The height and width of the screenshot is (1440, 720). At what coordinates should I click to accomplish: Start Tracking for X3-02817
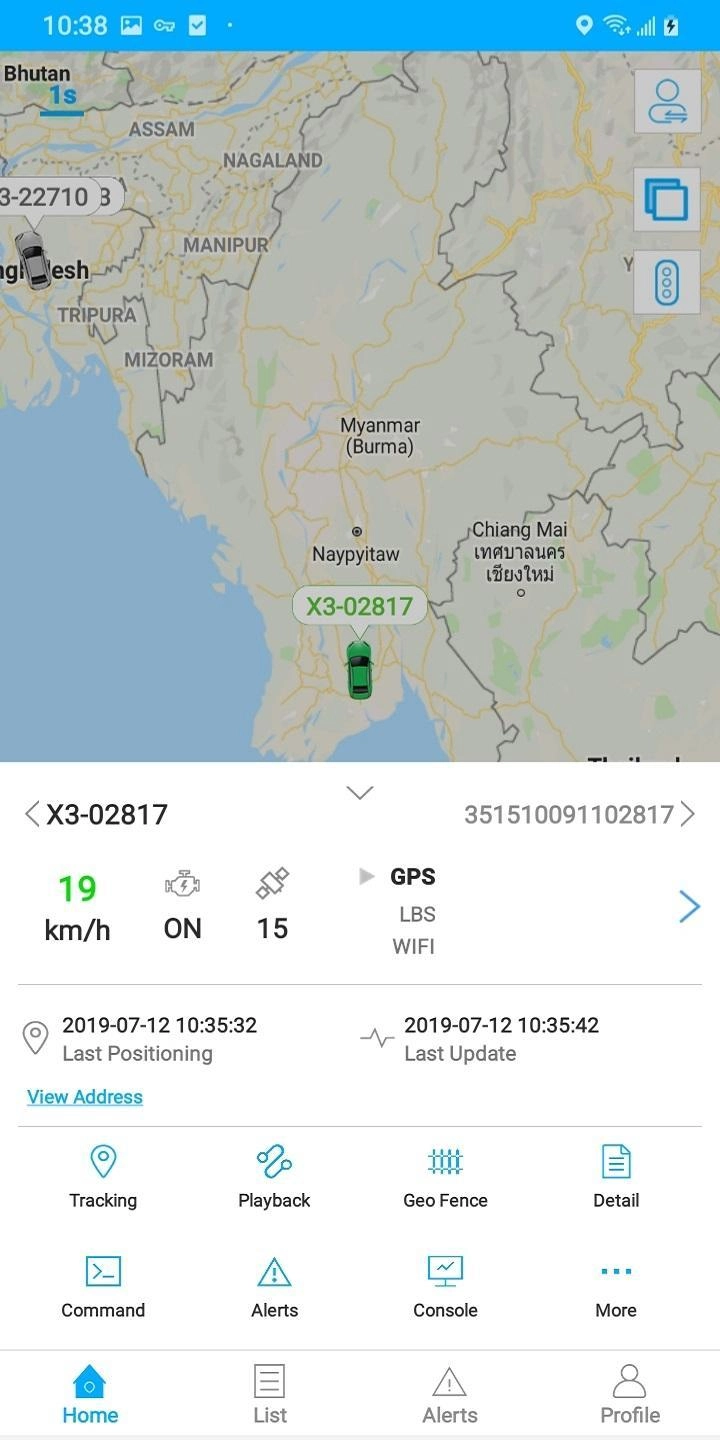(x=103, y=1176)
